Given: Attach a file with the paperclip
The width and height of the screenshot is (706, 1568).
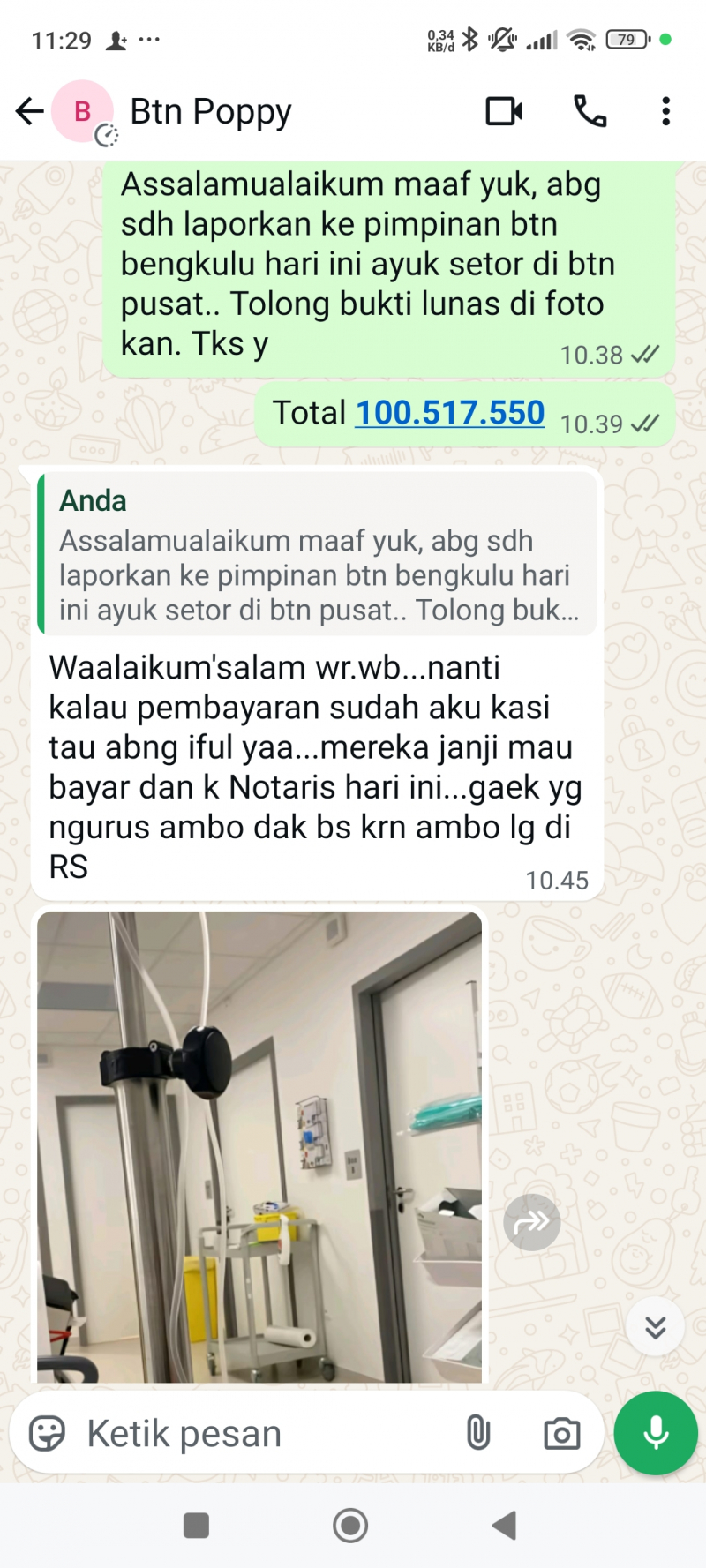Looking at the screenshot, I should (x=477, y=1433).
